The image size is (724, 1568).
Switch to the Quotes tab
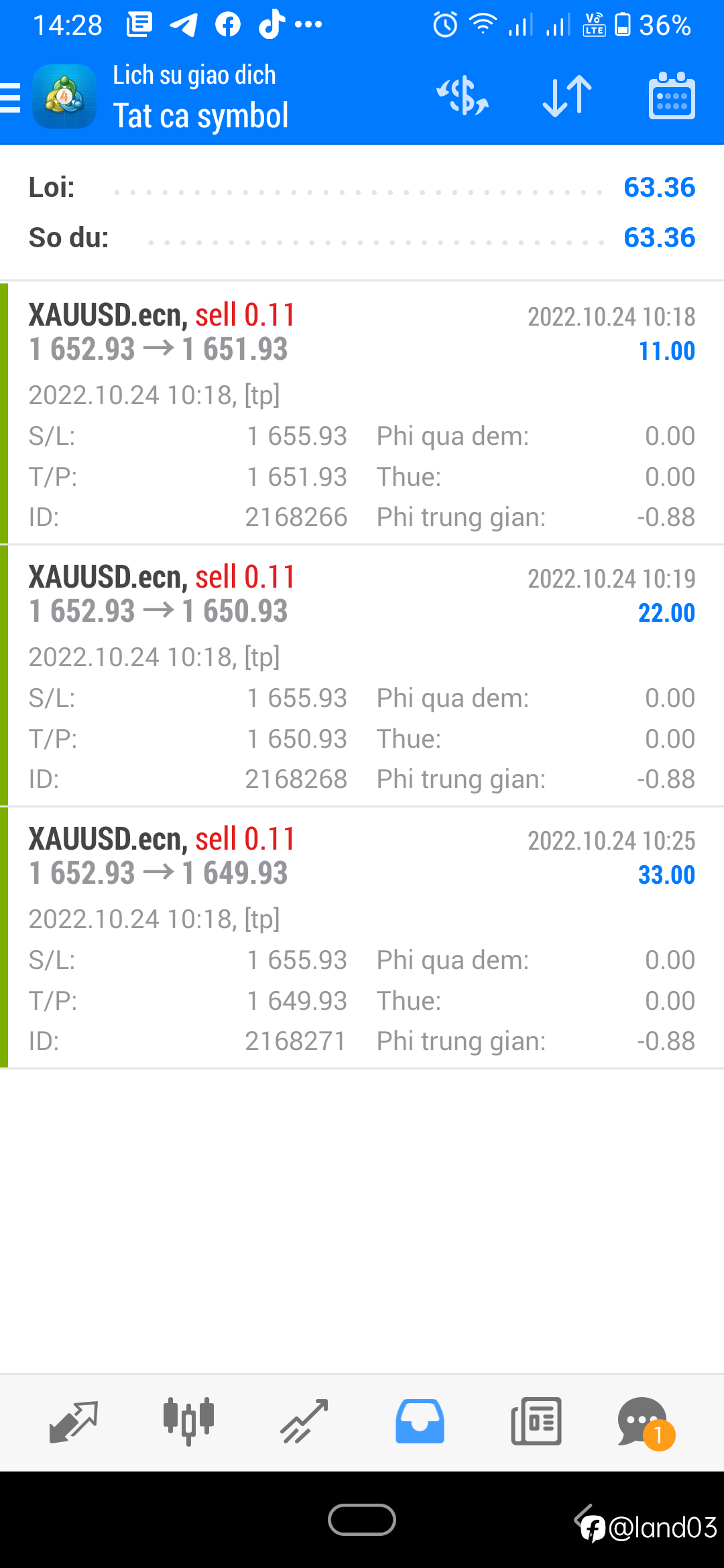point(74,1422)
